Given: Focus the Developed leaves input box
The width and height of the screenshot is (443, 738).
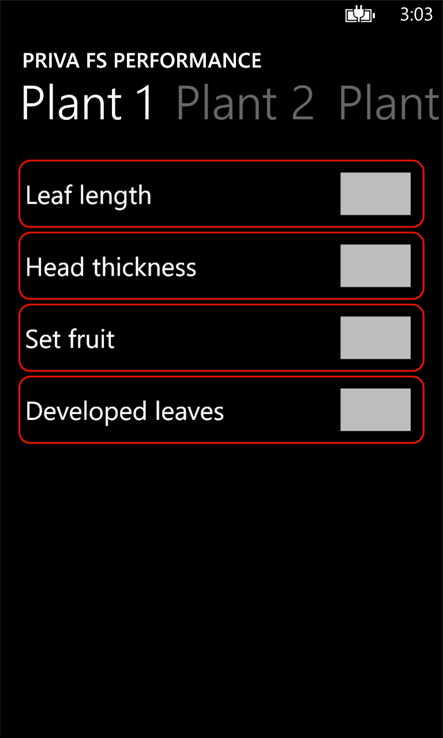Looking at the screenshot, I should (x=375, y=410).
